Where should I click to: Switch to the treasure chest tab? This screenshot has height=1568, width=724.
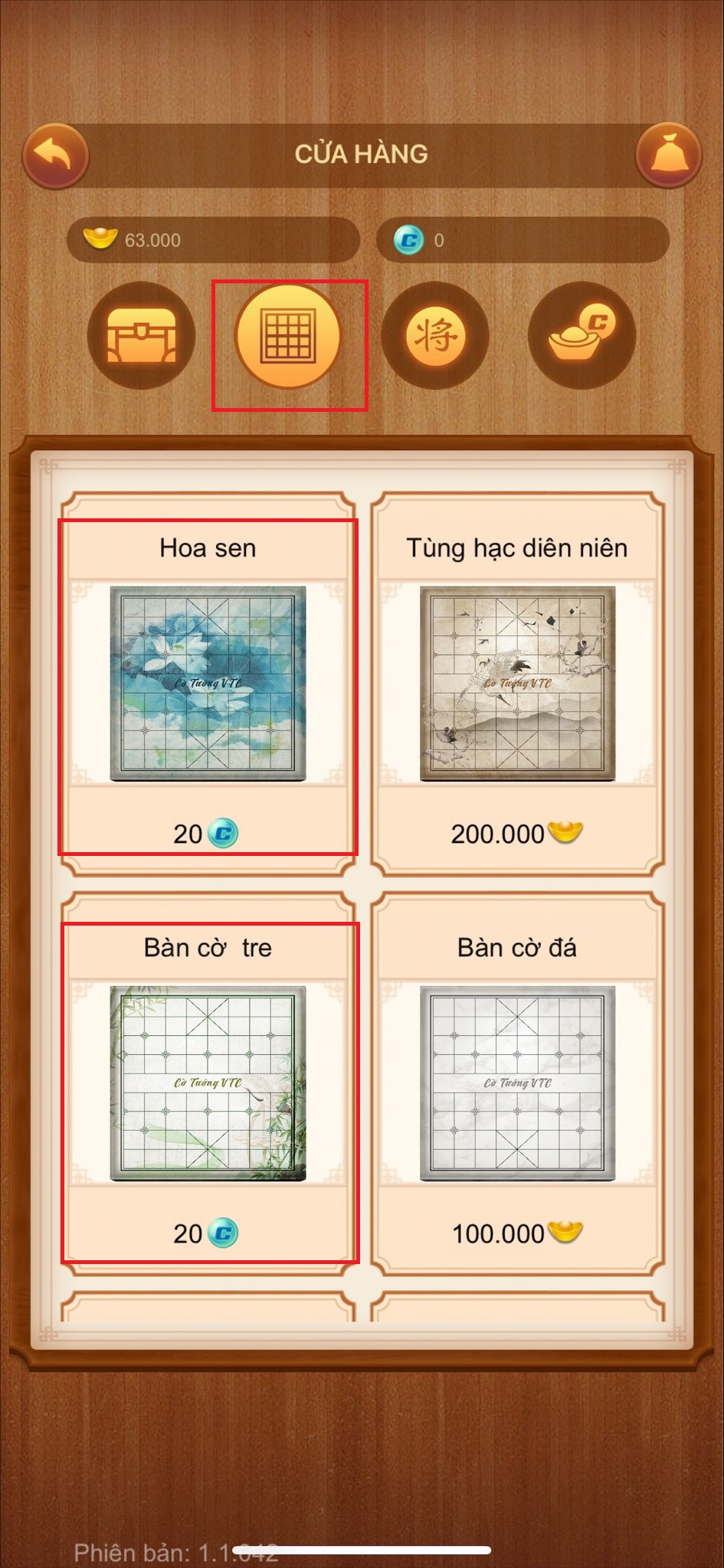[x=142, y=336]
